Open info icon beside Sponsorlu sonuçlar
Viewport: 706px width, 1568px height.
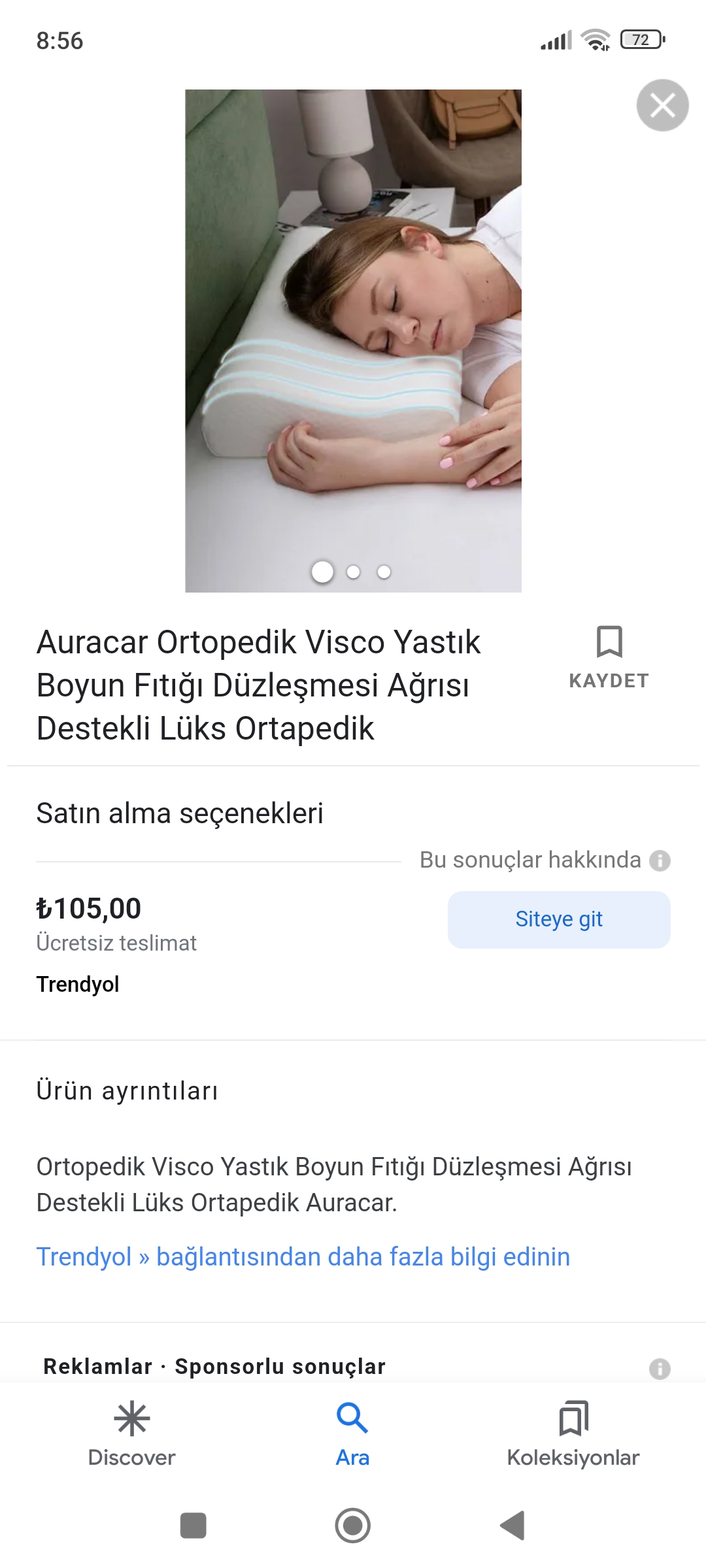(660, 1368)
